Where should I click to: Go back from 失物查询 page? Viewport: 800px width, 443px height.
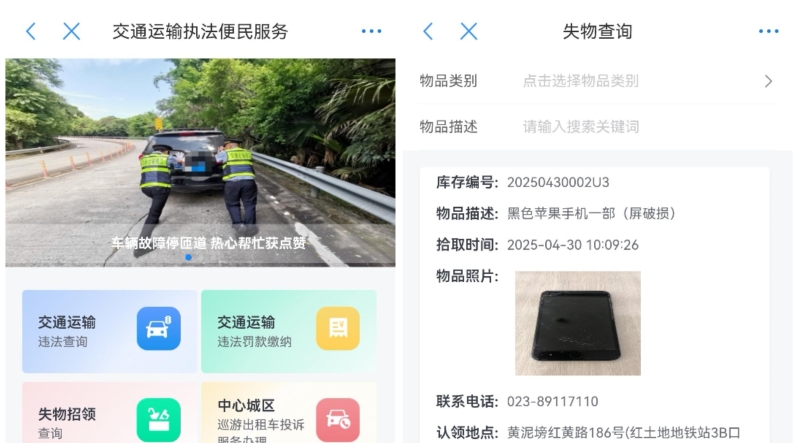[428, 31]
